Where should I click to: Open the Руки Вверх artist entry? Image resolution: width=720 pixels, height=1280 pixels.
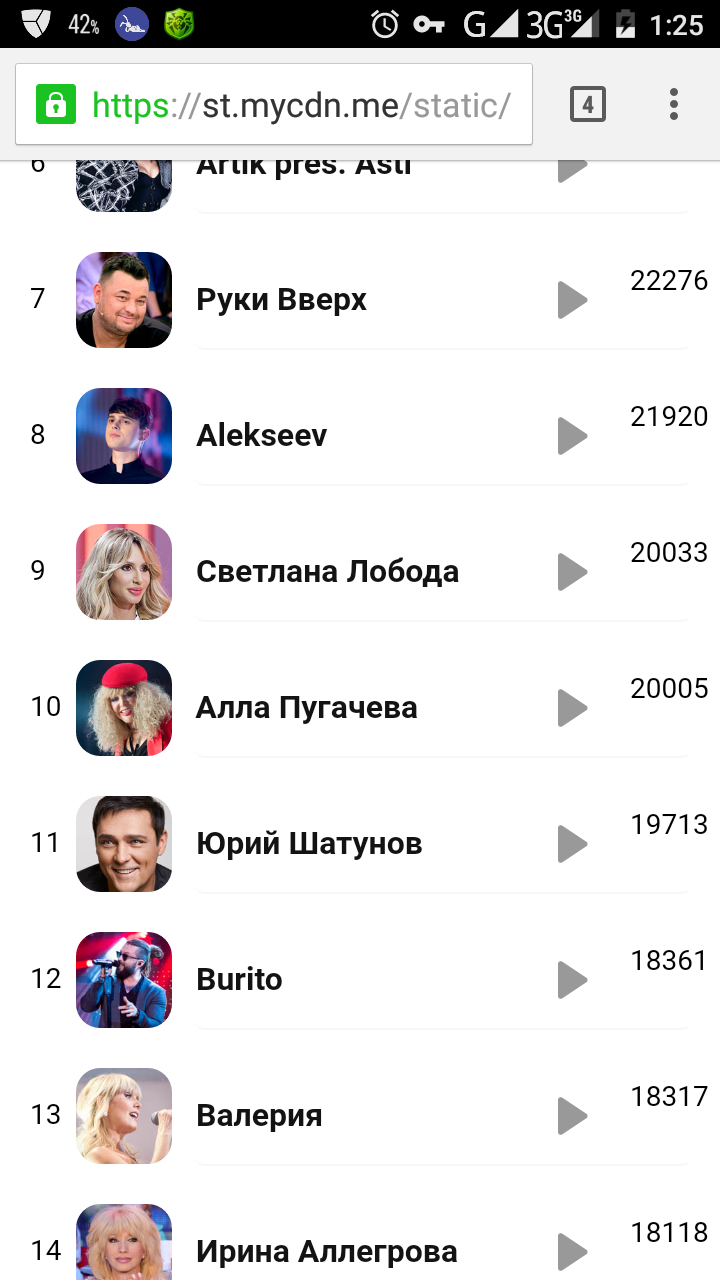281,300
